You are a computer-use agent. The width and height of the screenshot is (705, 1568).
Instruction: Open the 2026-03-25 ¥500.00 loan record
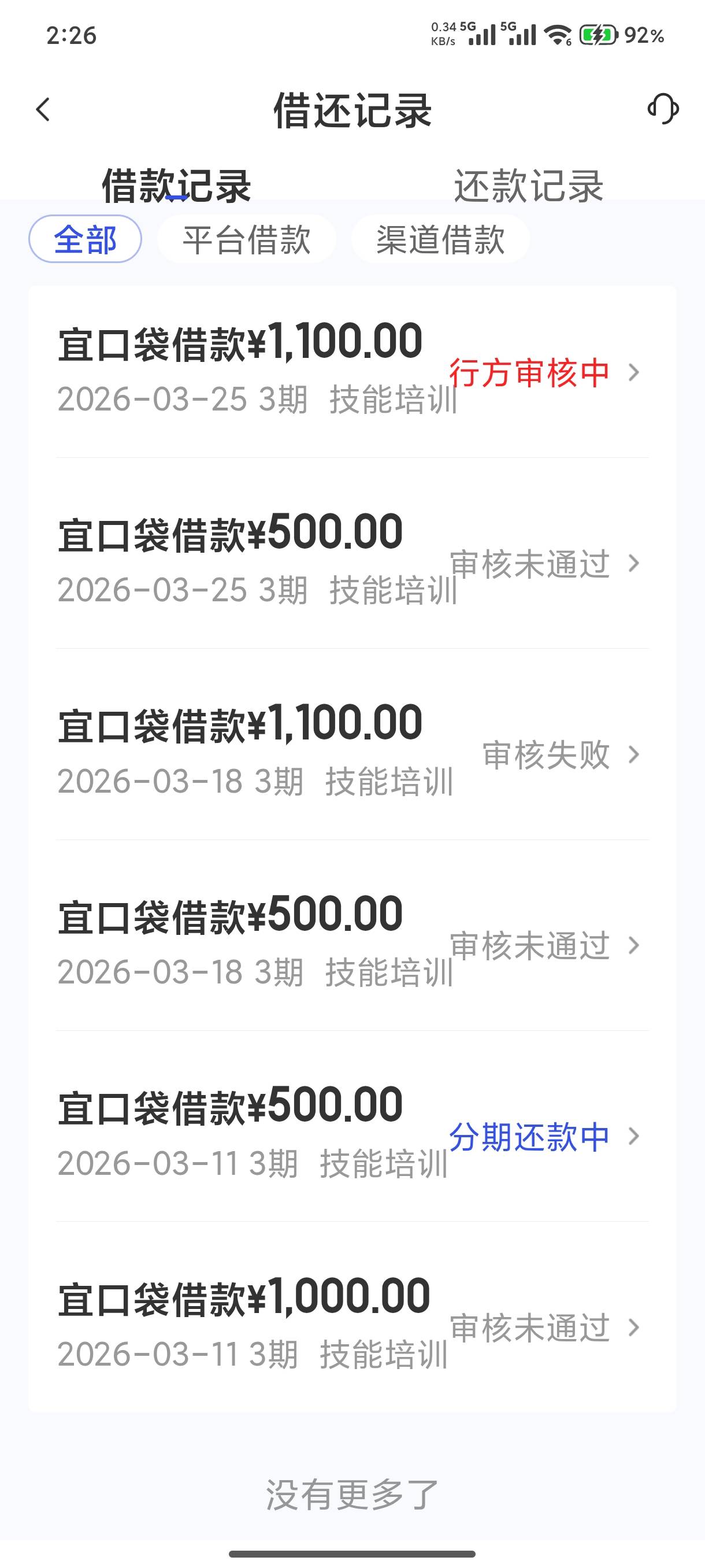[x=352, y=562]
